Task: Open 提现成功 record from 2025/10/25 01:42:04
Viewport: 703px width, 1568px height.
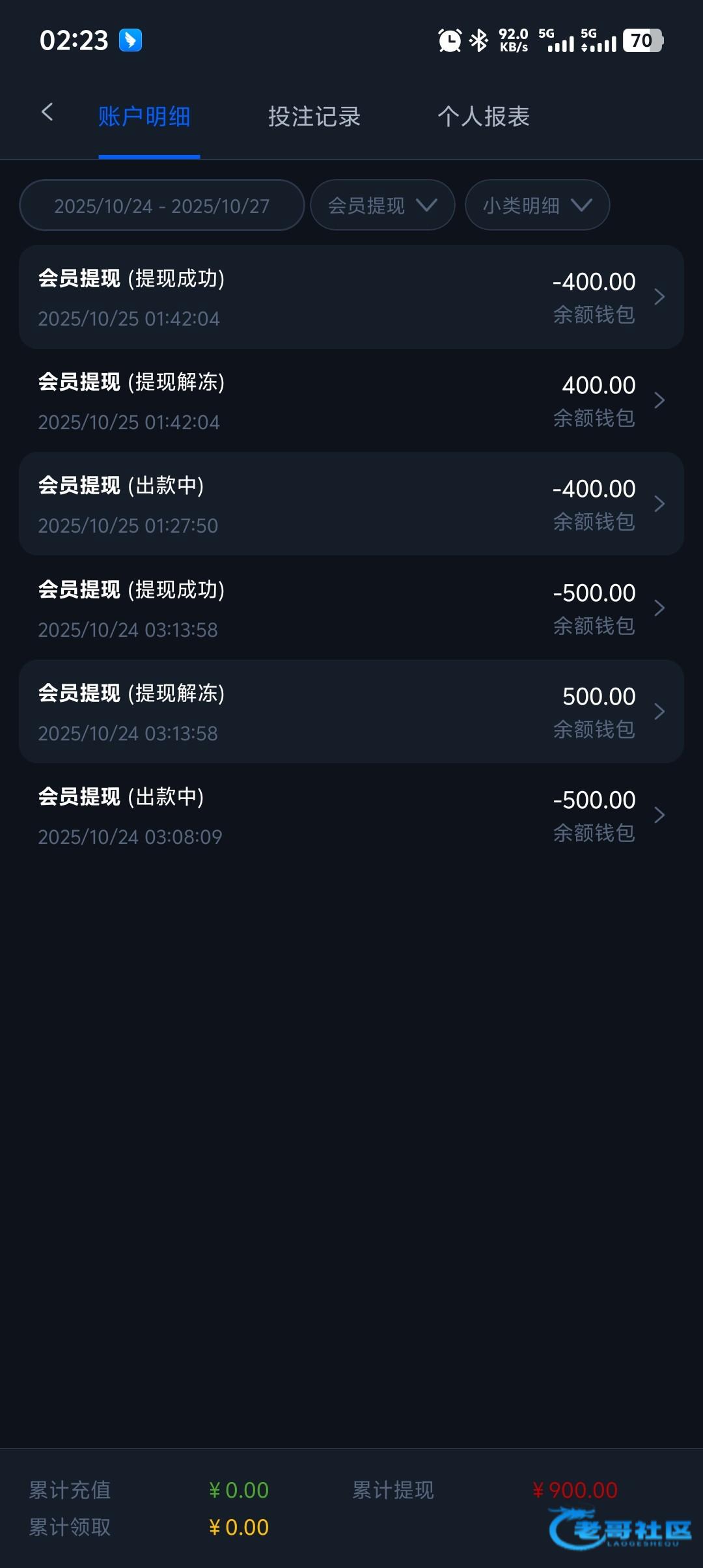Action: pos(351,298)
